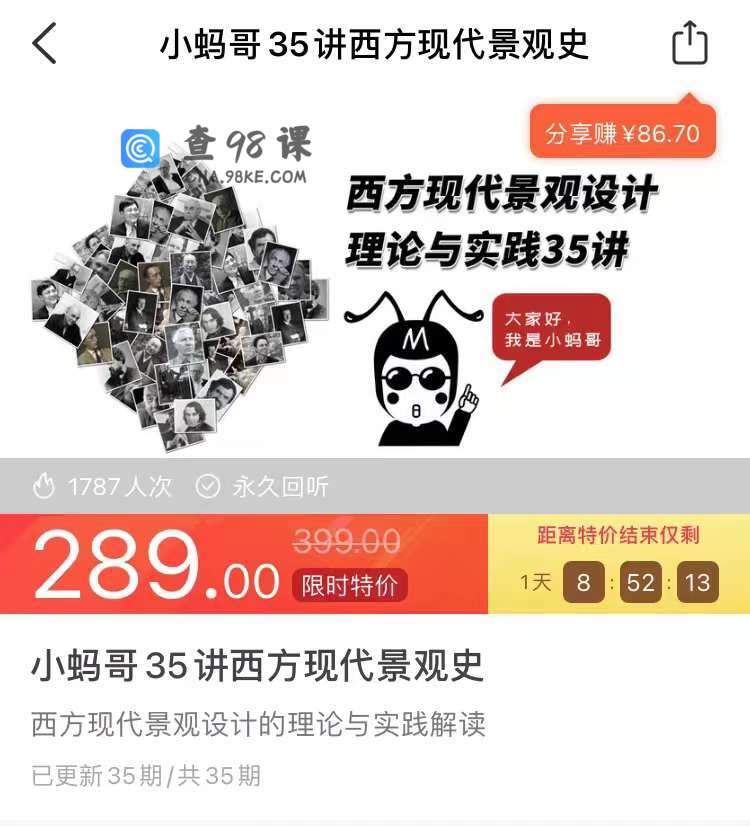Screen dimensions: 750x826
Task: Tap the 分享赚 ¥86.70 bubble
Action: pyautogui.click(x=622, y=133)
